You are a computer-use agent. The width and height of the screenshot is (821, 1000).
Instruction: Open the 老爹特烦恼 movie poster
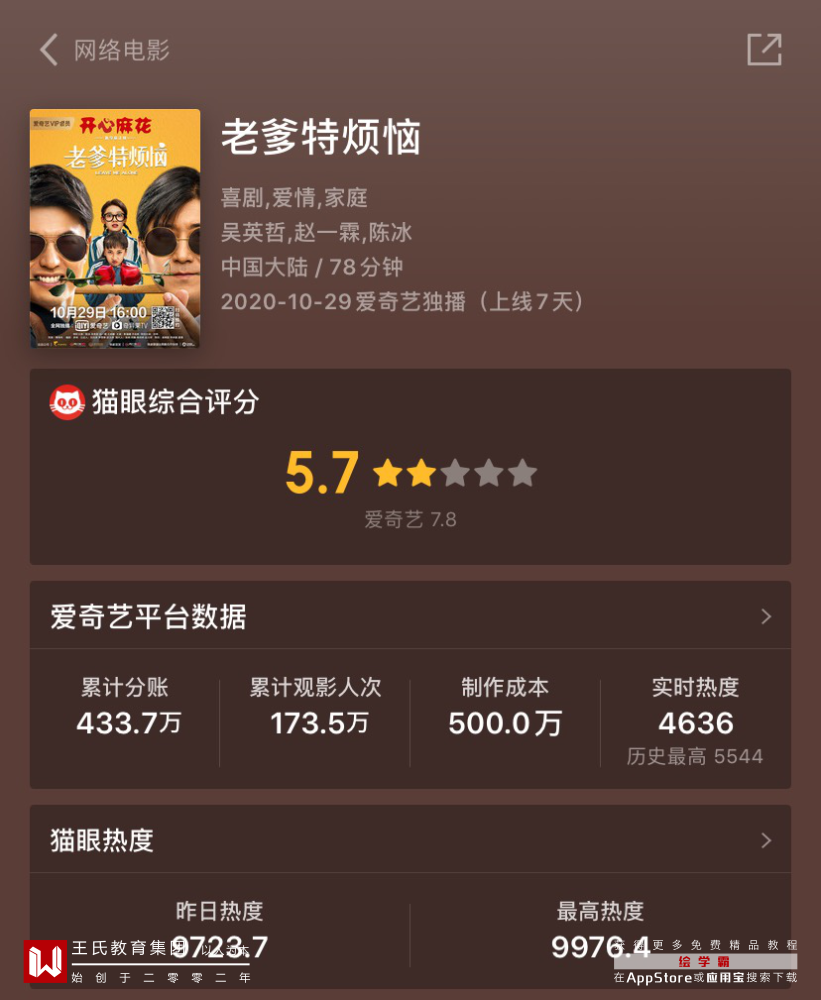coord(115,228)
